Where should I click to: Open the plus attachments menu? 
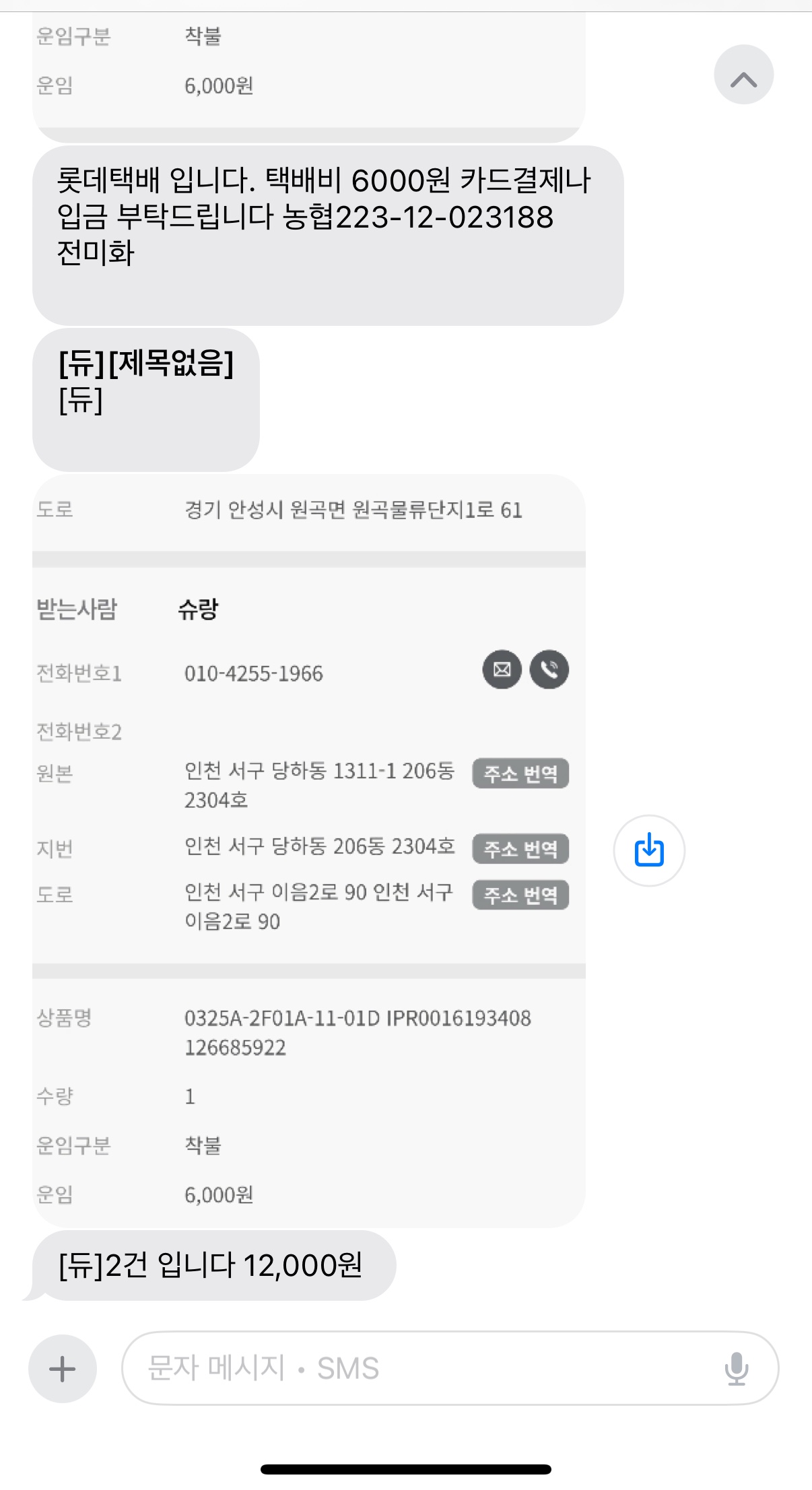62,1369
